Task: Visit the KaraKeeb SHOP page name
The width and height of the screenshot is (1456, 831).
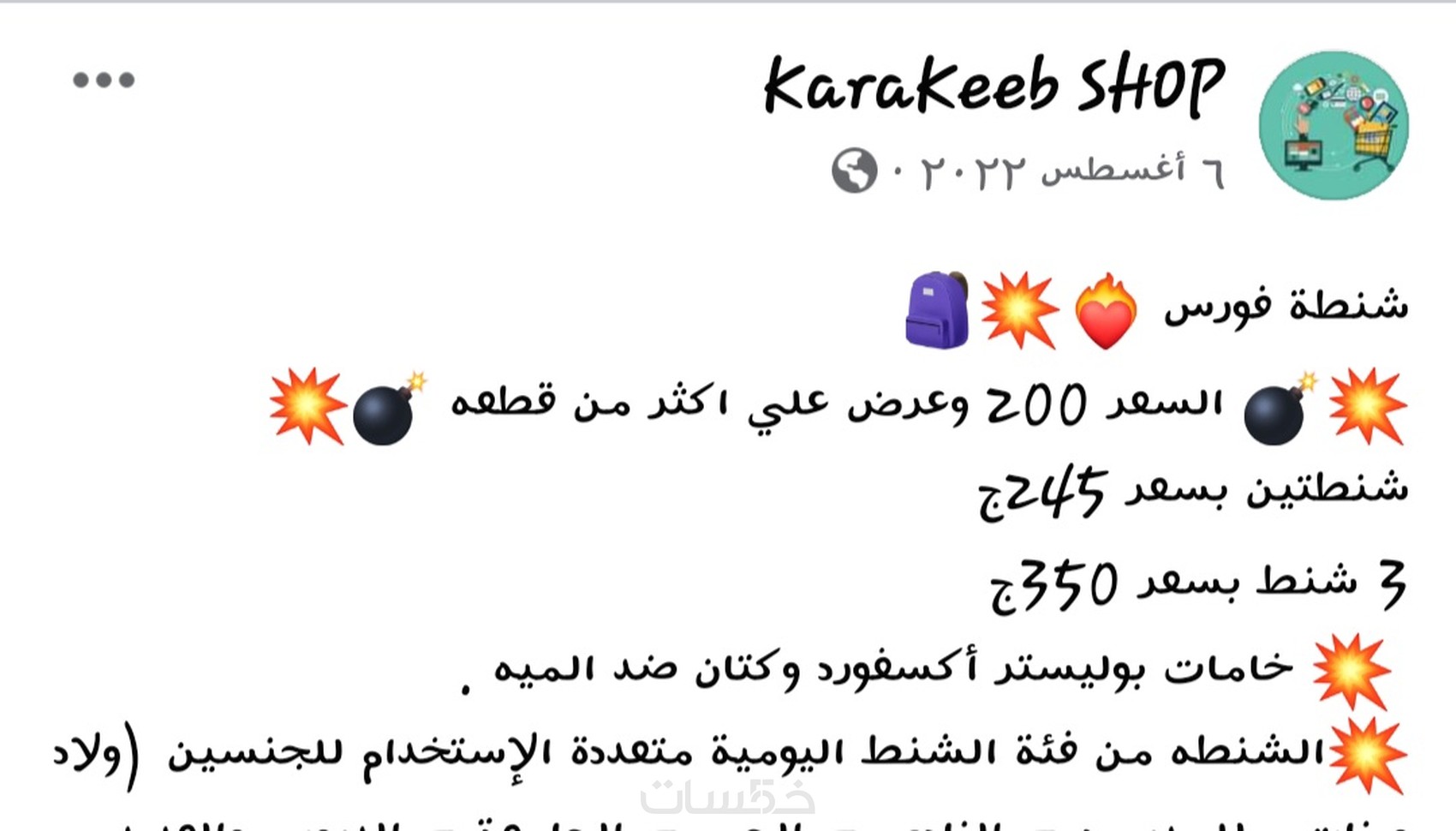Action: [x=994, y=86]
